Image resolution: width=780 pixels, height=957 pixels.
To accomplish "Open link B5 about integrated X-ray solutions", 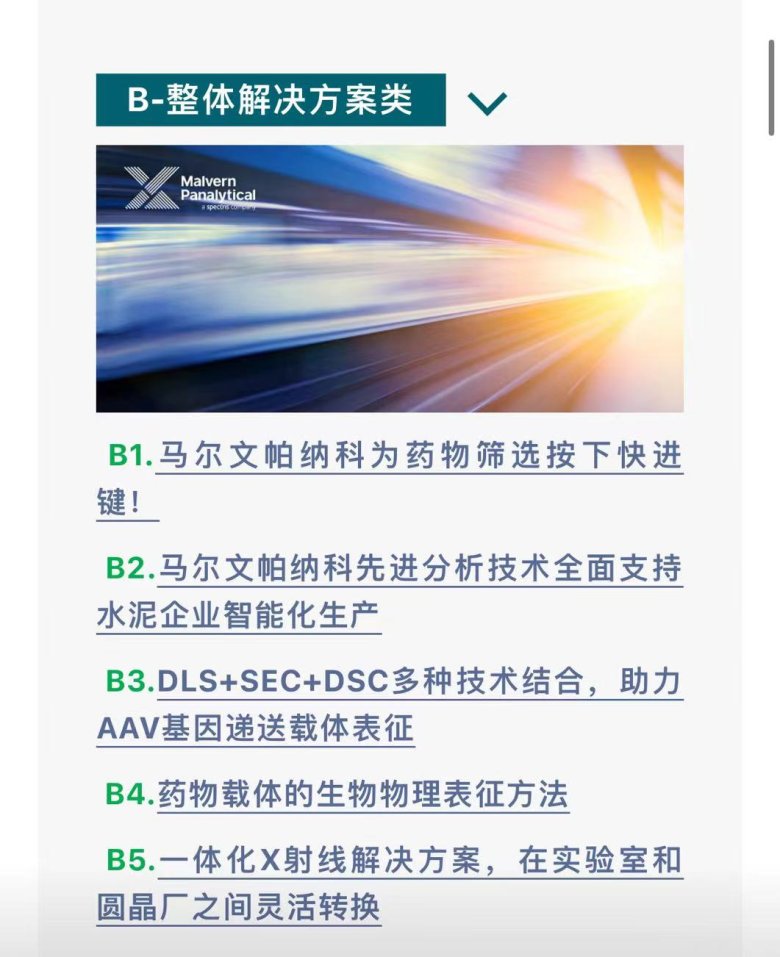I will coord(418,861).
